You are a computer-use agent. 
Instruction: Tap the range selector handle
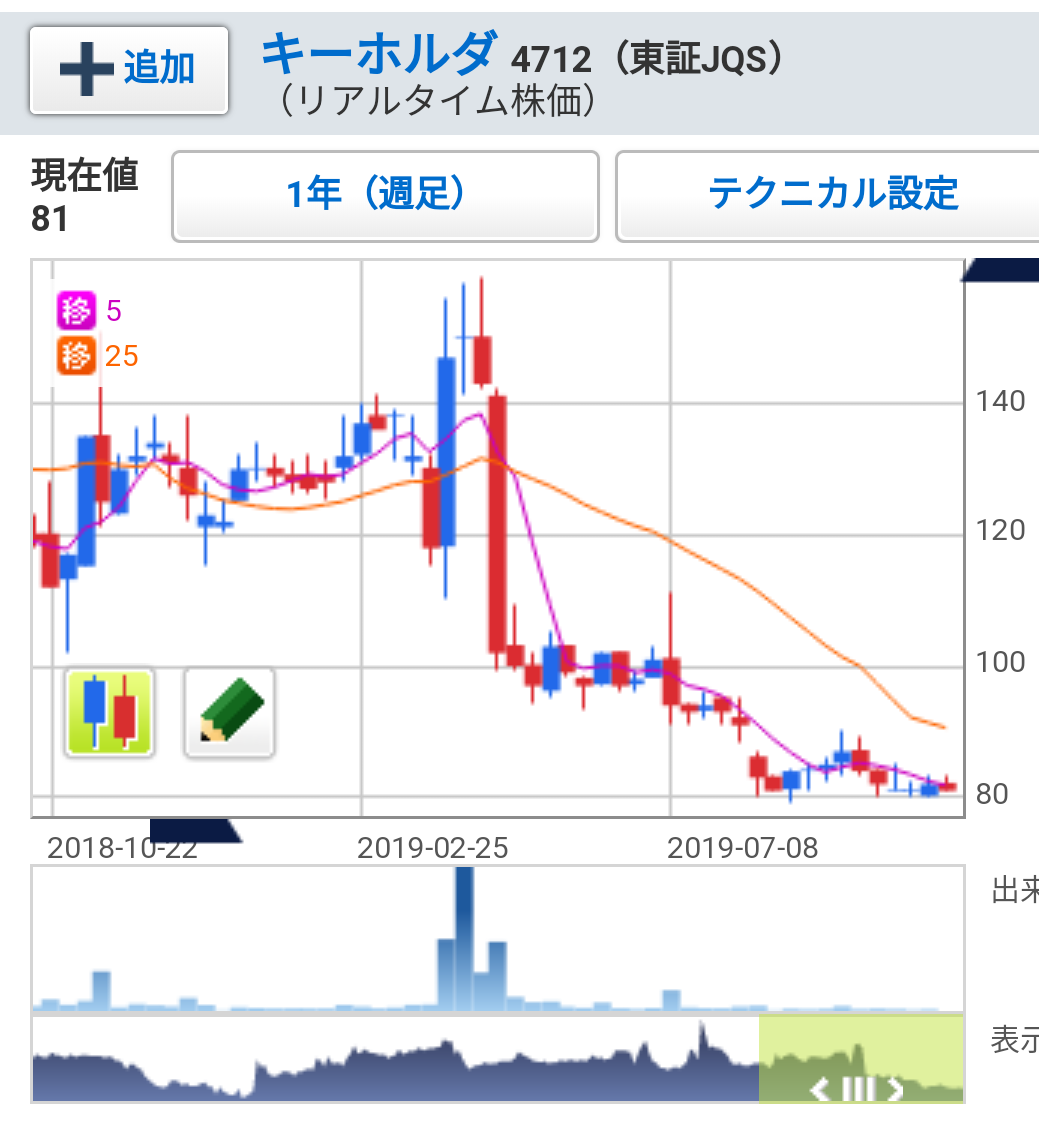[857, 1088]
